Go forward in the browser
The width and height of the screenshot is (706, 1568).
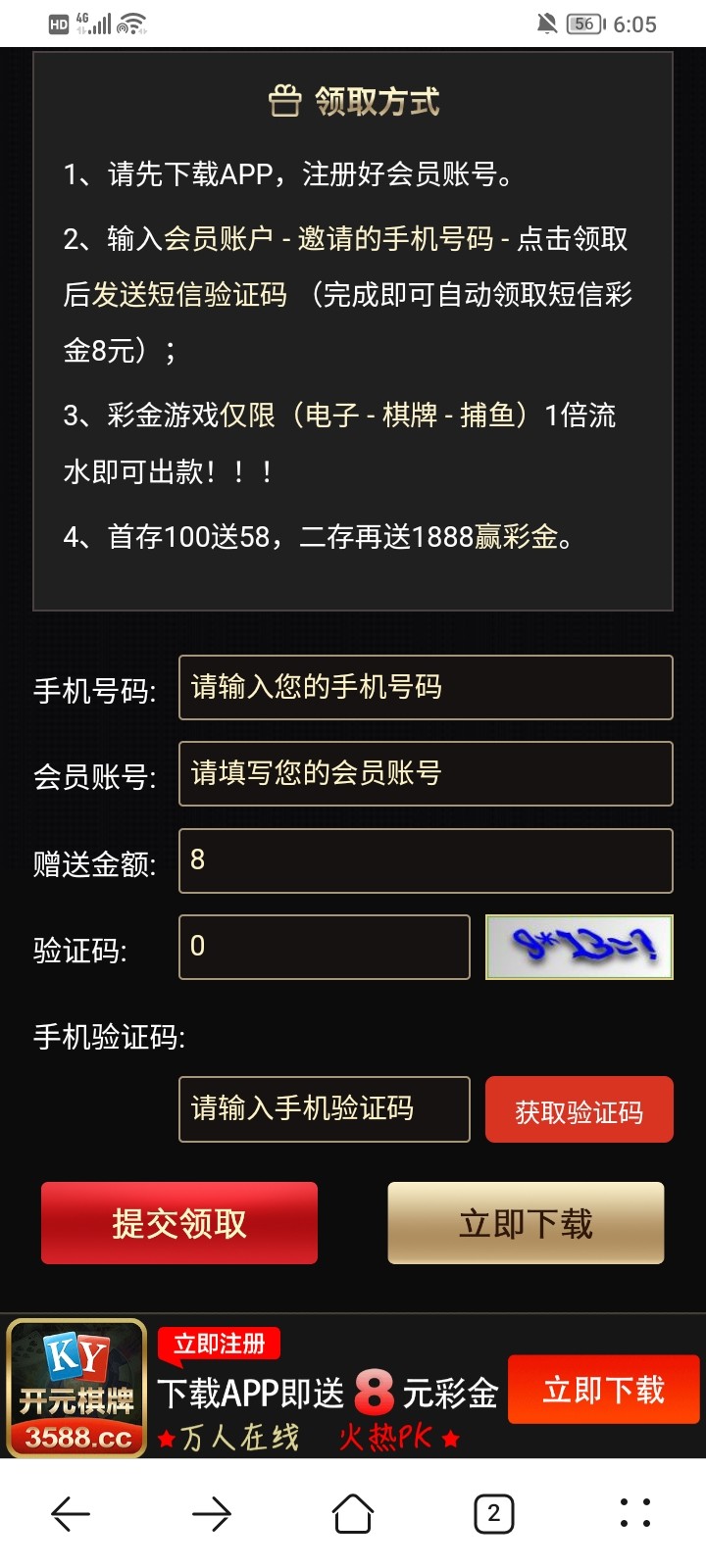pos(212,1514)
